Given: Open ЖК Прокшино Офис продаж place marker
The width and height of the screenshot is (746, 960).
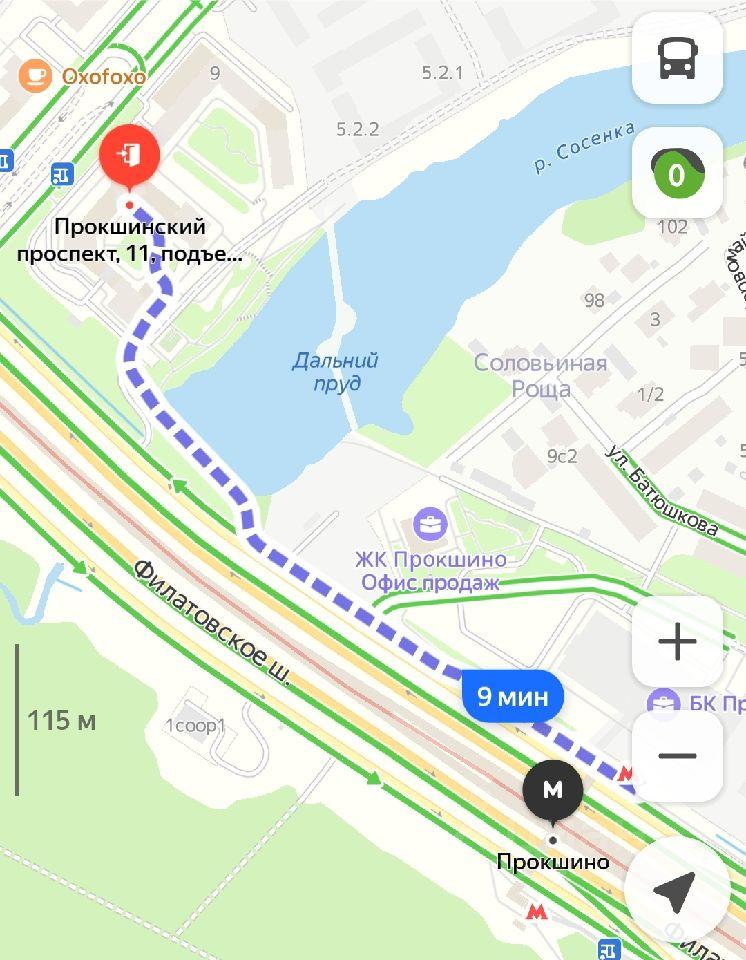Looking at the screenshot, I should click(431, 523).
